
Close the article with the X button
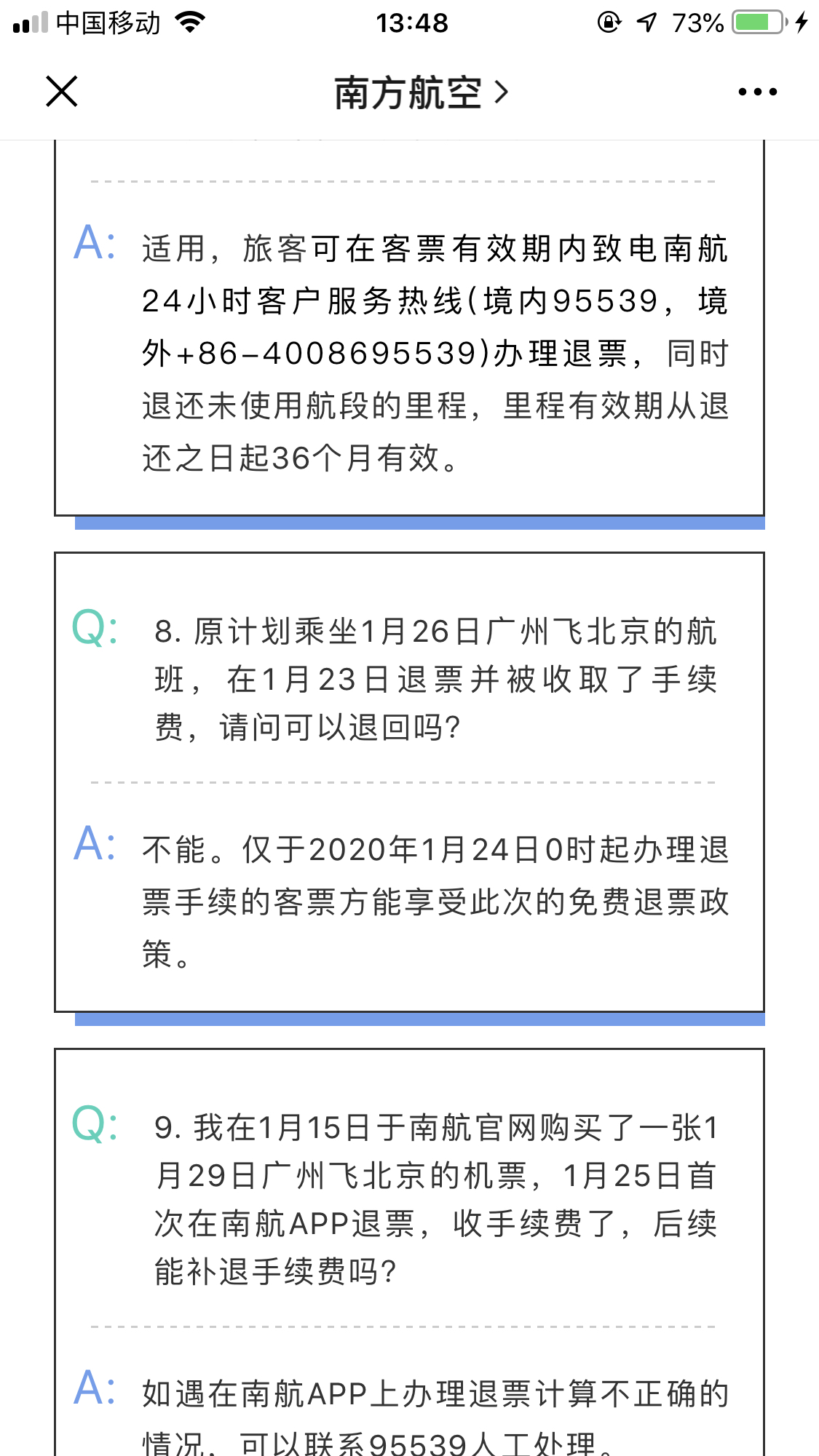[x=61, y=92]
